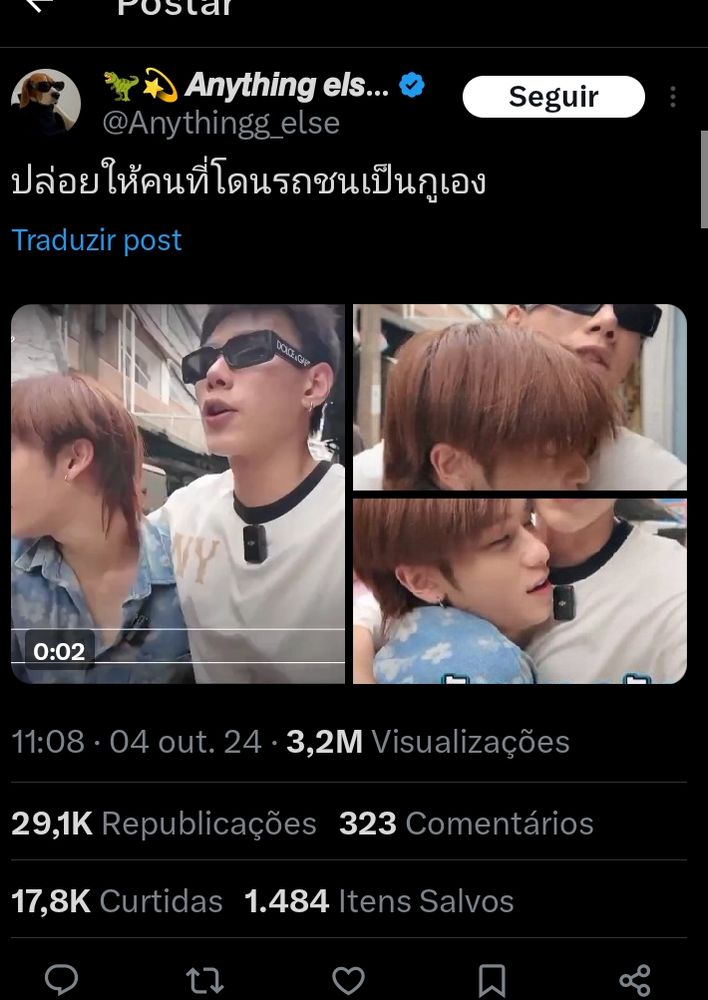708x1000 pixels.
Task: Tap Traduzir post to translate
Action: [x=97, y=240]
